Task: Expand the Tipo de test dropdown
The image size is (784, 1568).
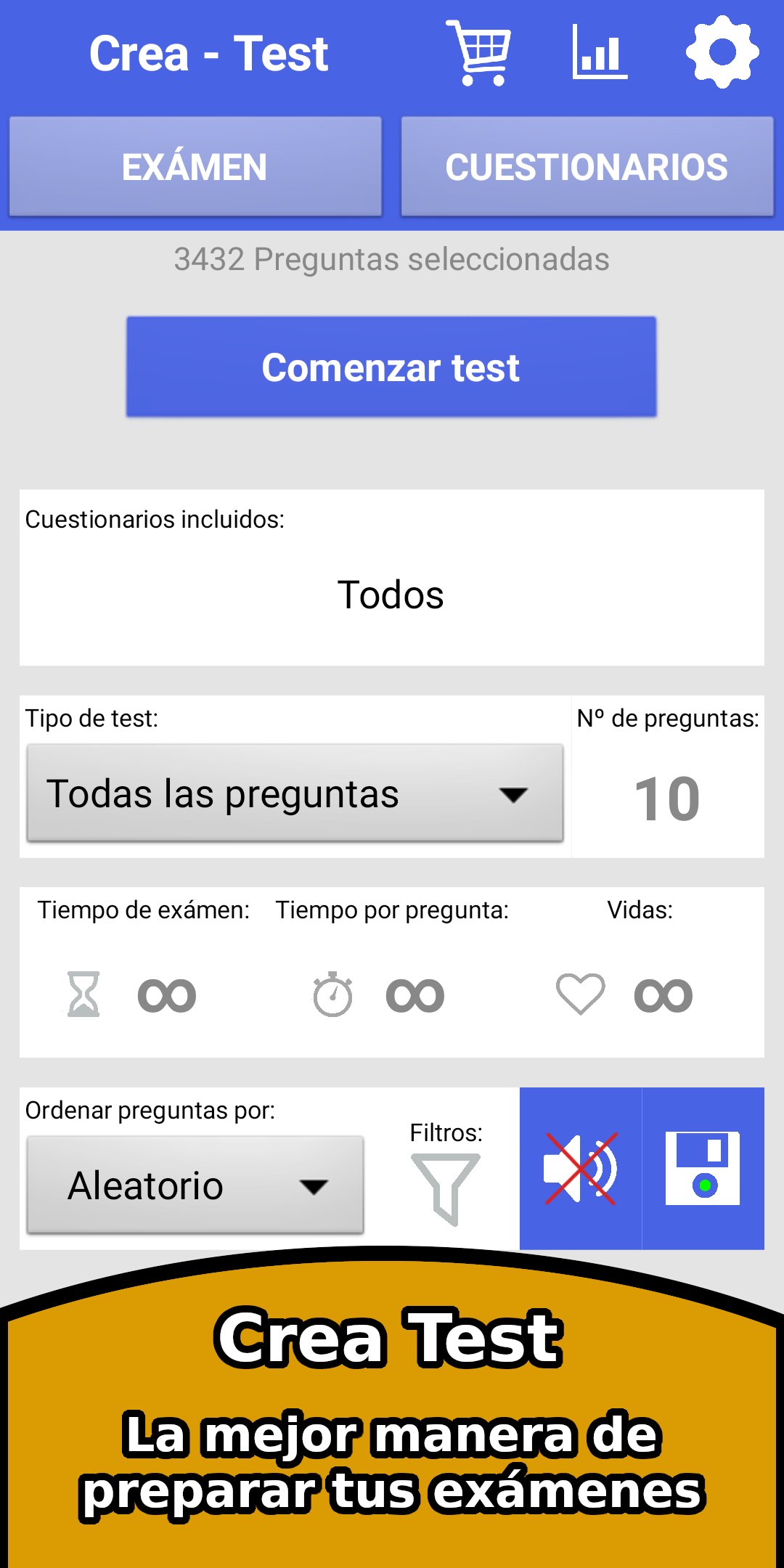Action: [x=295, y=793]
